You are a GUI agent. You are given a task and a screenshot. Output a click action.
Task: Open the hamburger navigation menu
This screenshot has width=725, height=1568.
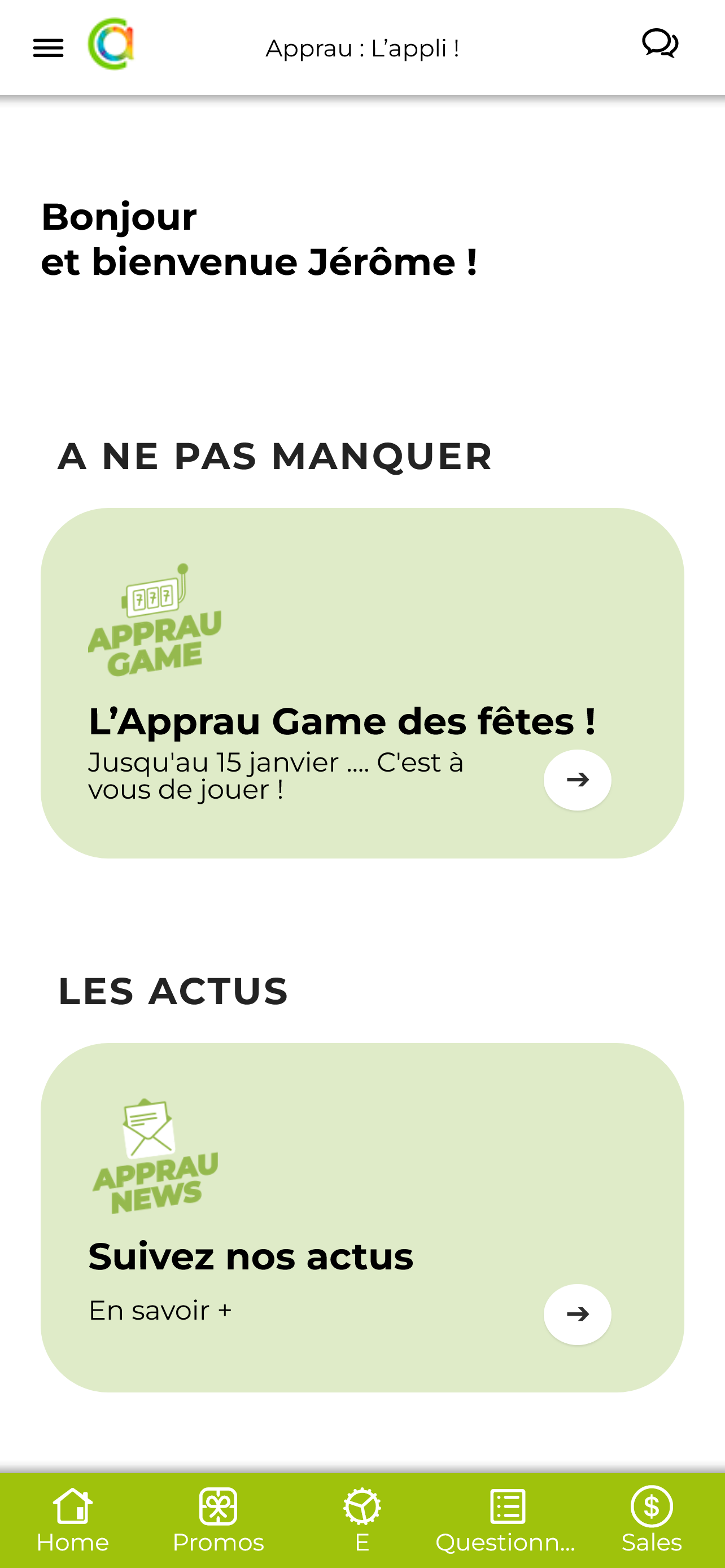47,47
